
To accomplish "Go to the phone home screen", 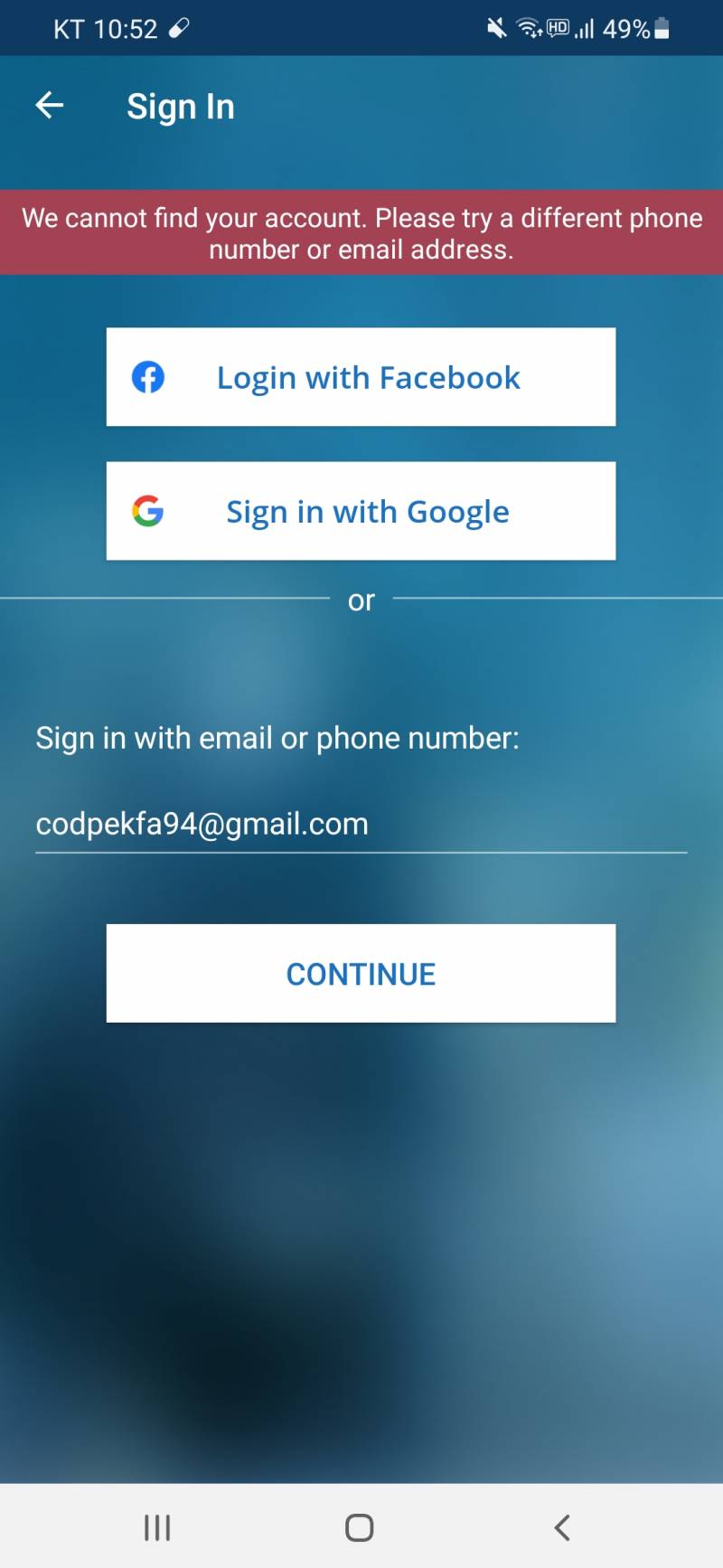I will pos(360,1527).
